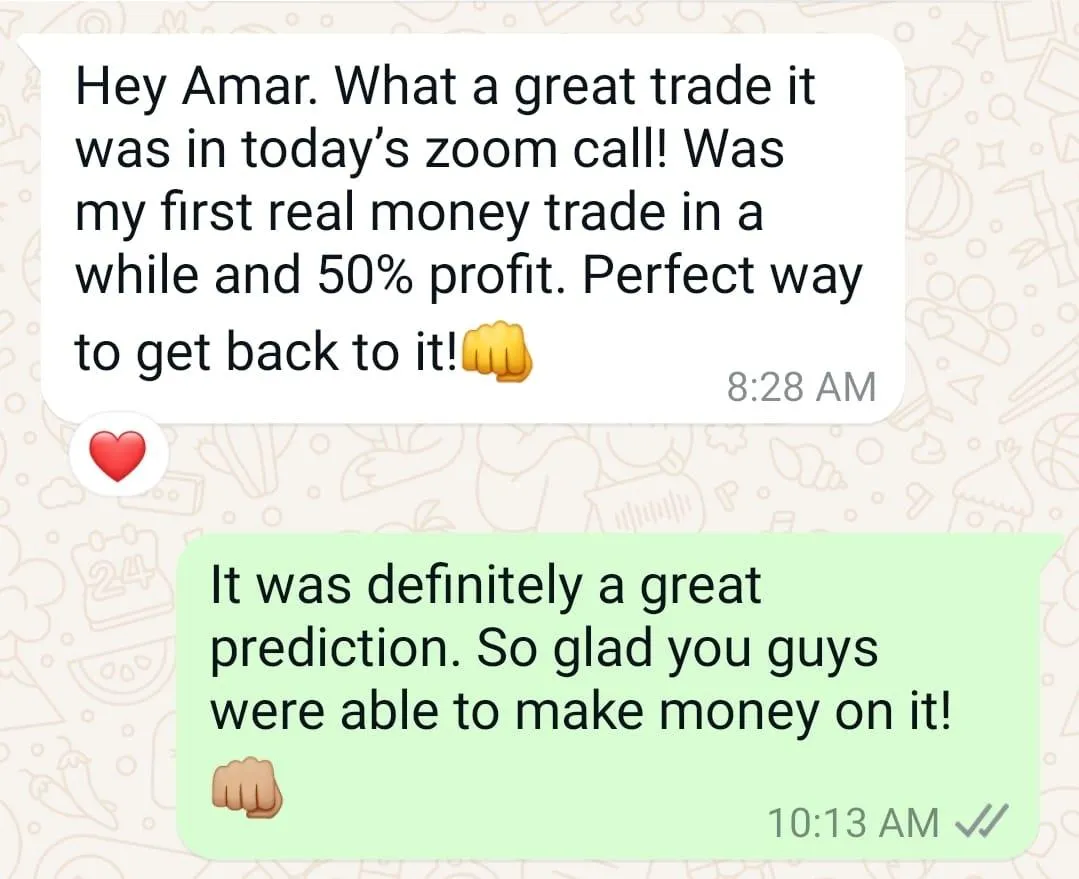
Task: Open the heart reaction under the 'Hey Amar' message
Action: tap(118, 457)
